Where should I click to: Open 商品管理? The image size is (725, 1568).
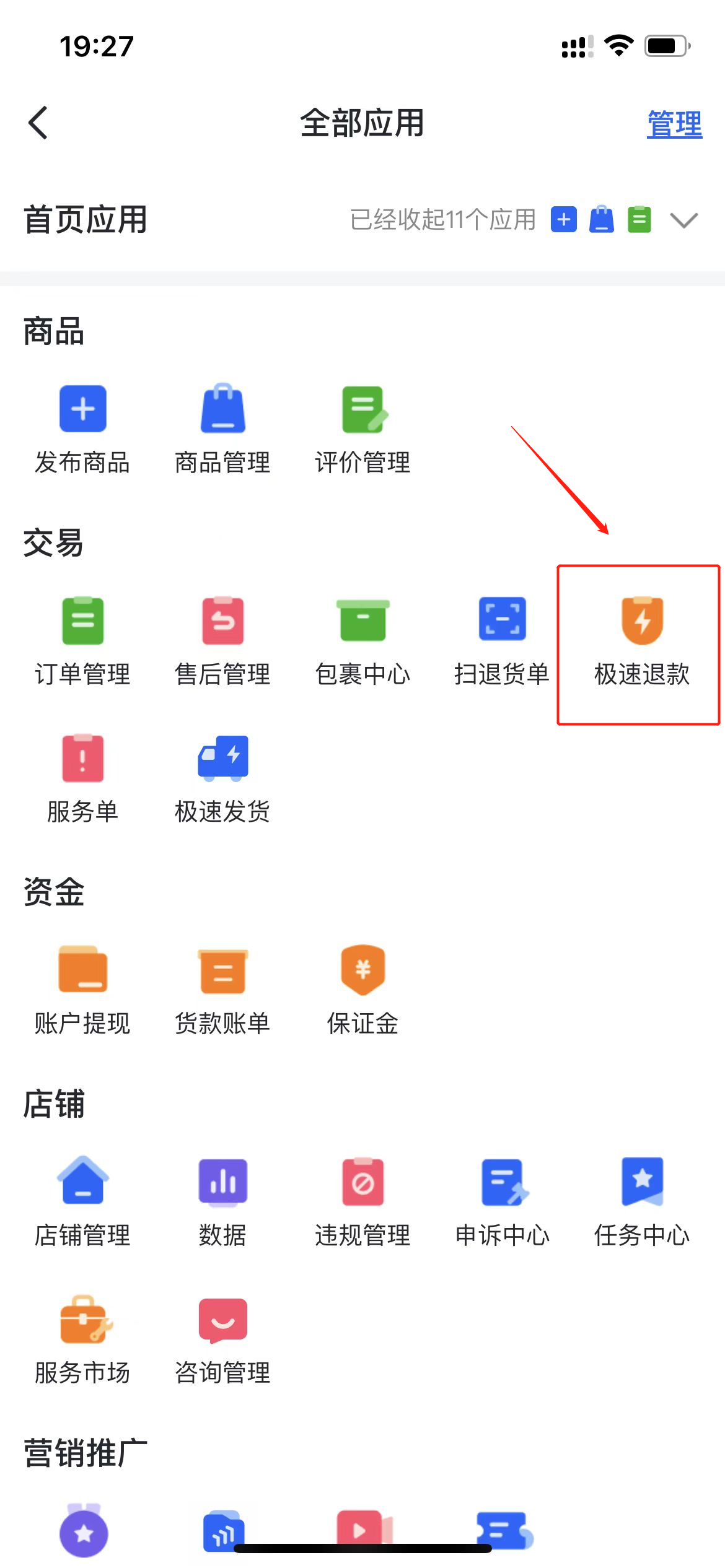pyautogui.click(x=222, y=427)
